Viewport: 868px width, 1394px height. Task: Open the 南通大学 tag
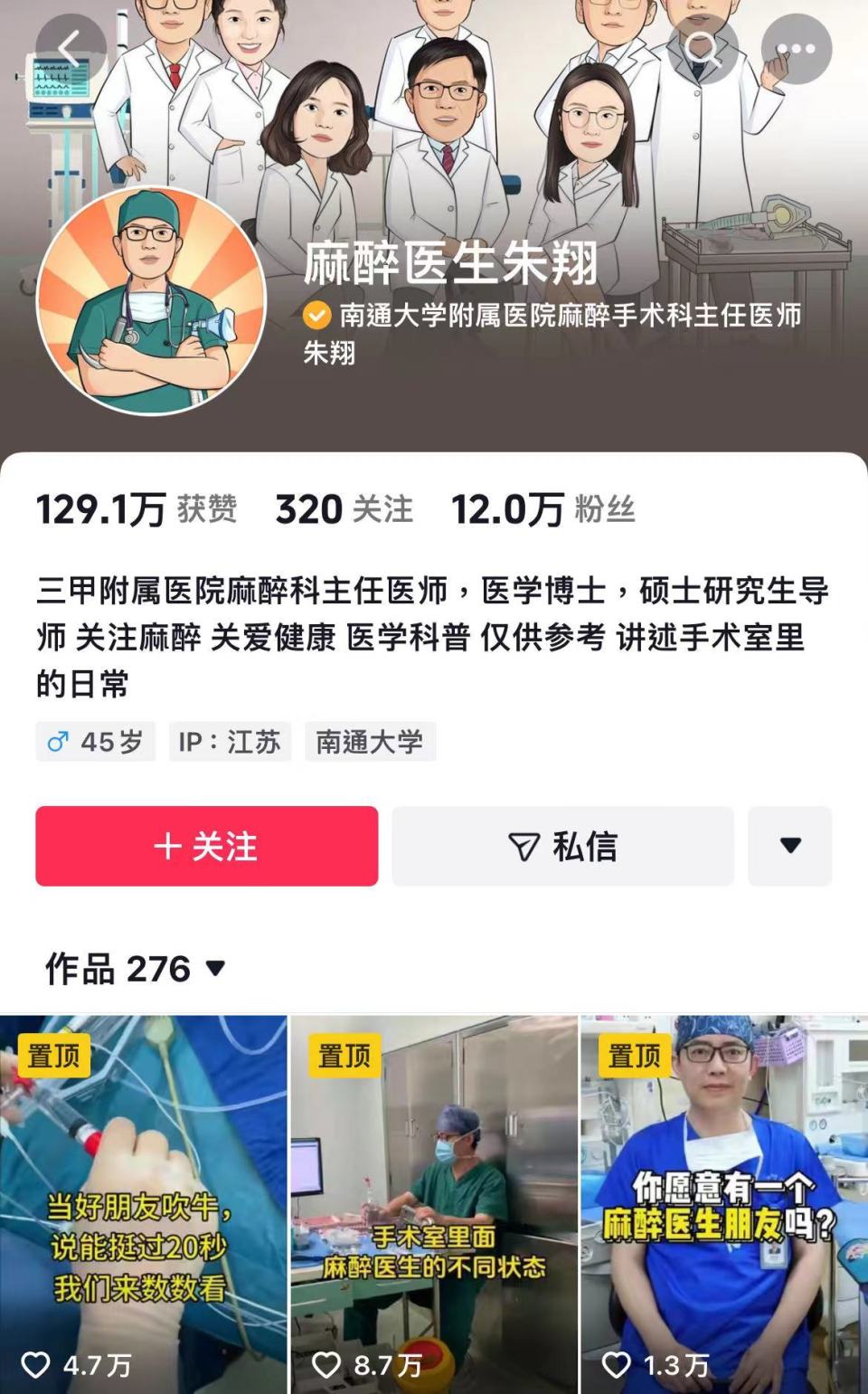(x=370, y=742)
